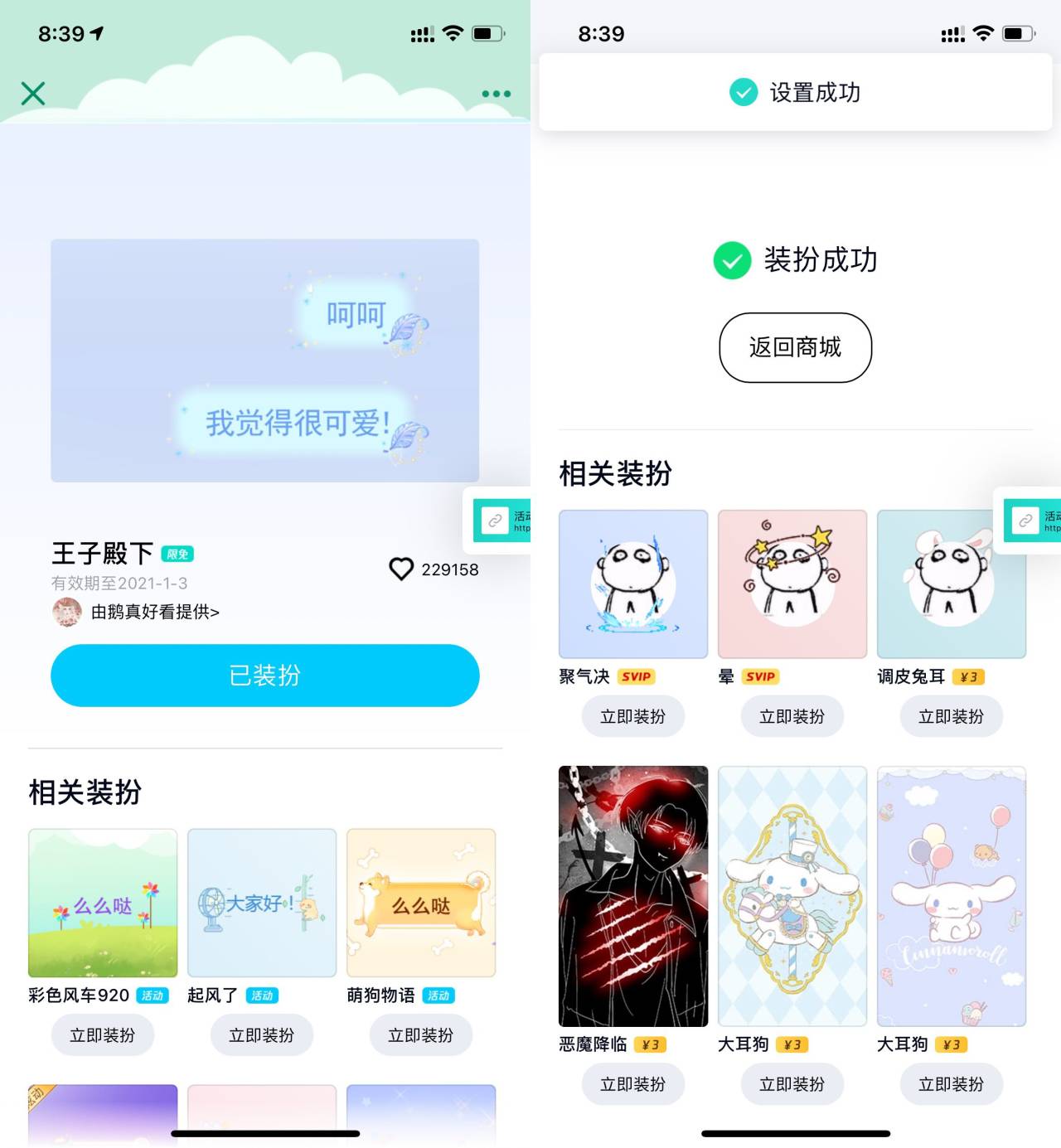Open the 彩色风车920 bubble thumbnail

point(103,903)
